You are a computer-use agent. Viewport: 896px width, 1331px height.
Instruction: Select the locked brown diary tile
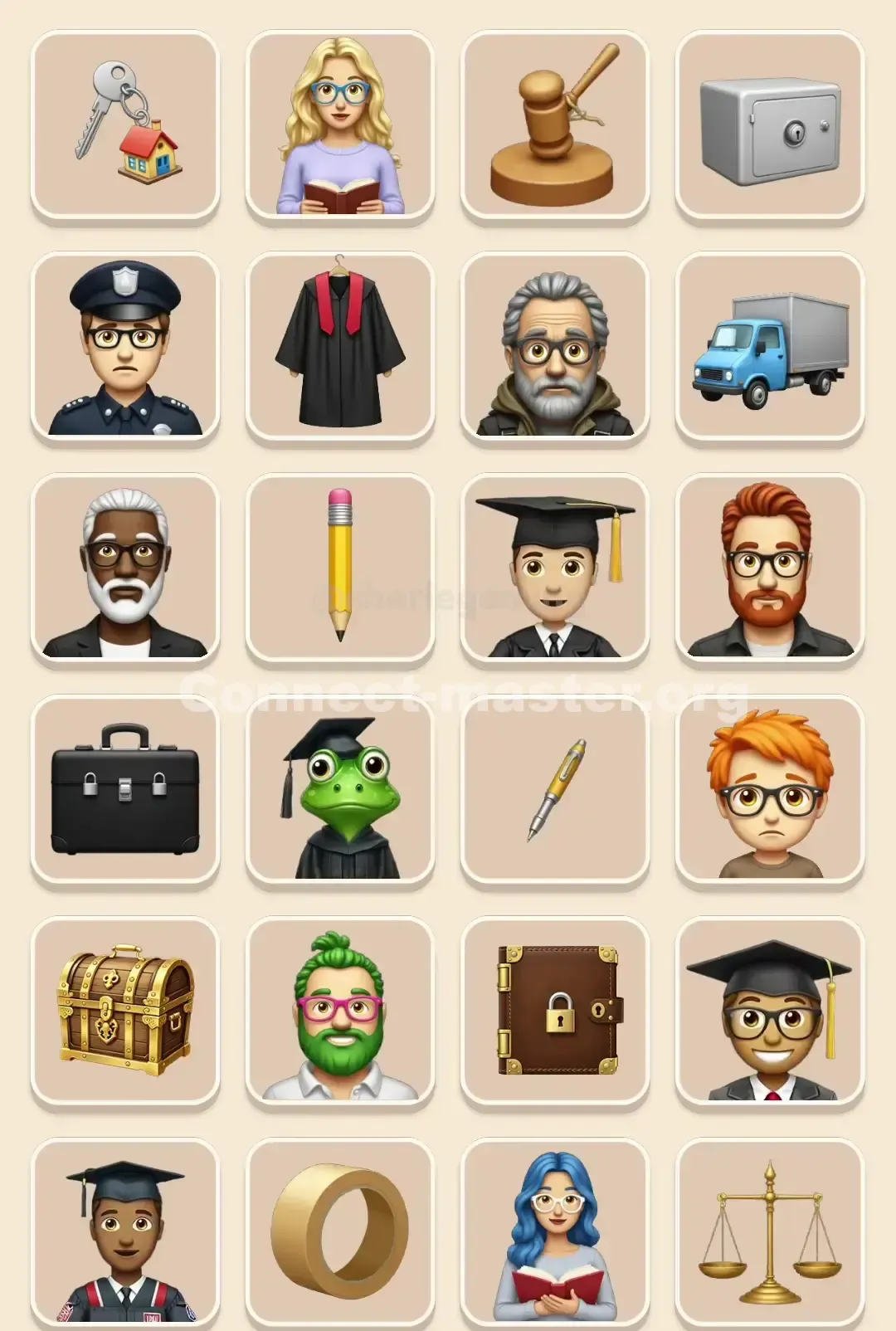pyautogui.click(x=555, y=1011)
